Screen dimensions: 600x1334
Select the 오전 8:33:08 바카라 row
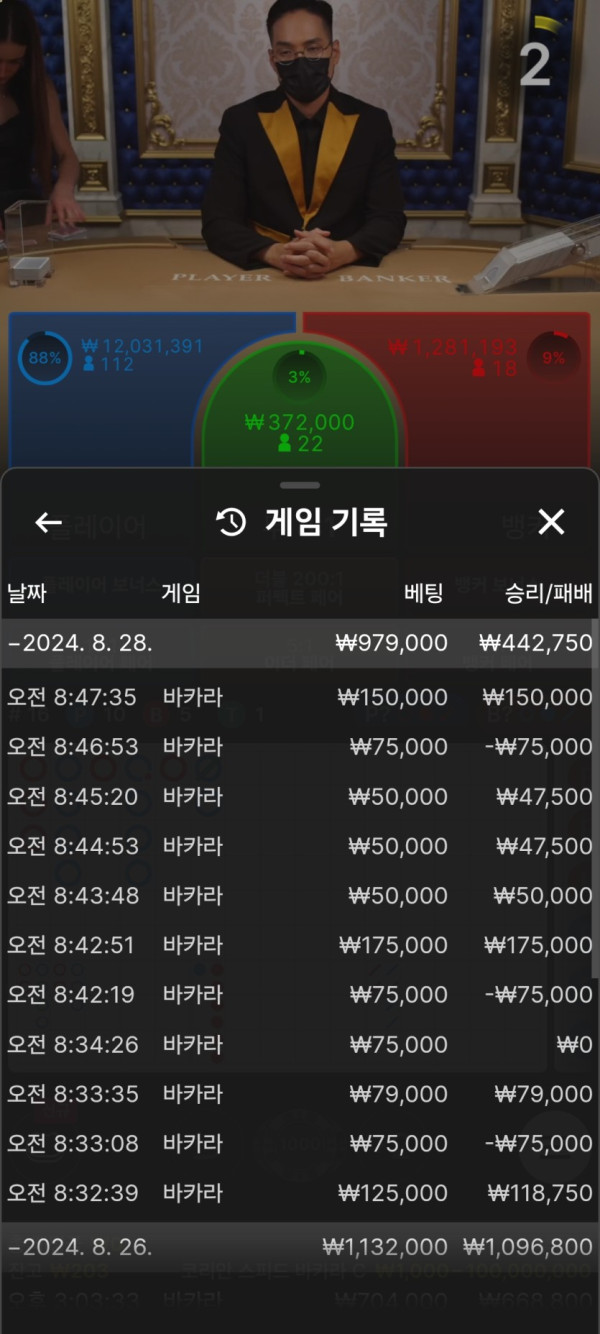pyautogui.click(x=300, y=1143)
